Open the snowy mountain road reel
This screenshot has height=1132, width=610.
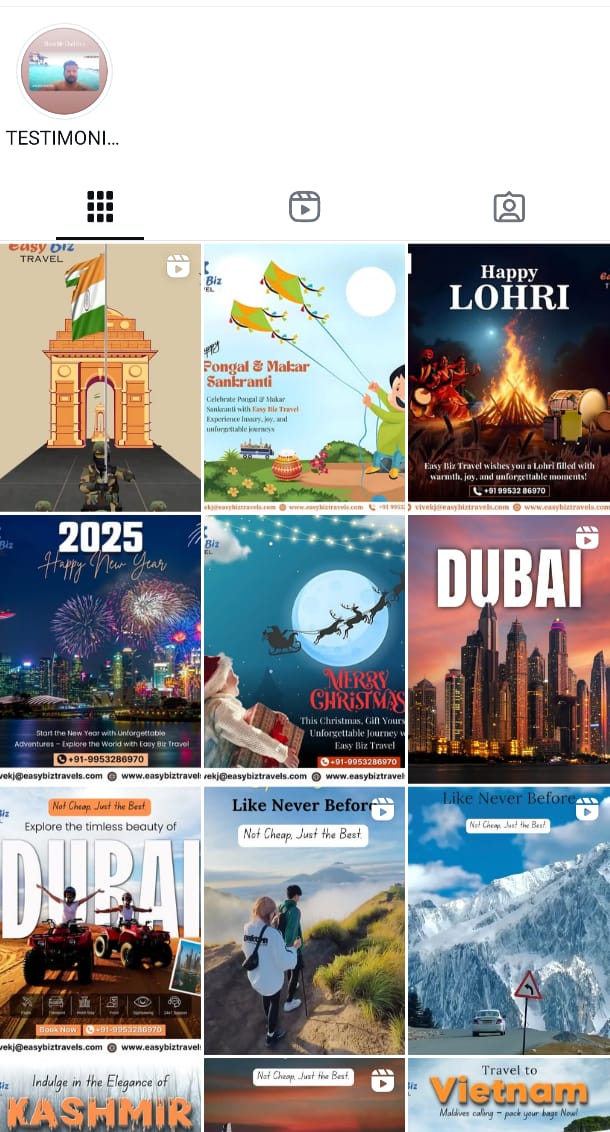(509, 920)
